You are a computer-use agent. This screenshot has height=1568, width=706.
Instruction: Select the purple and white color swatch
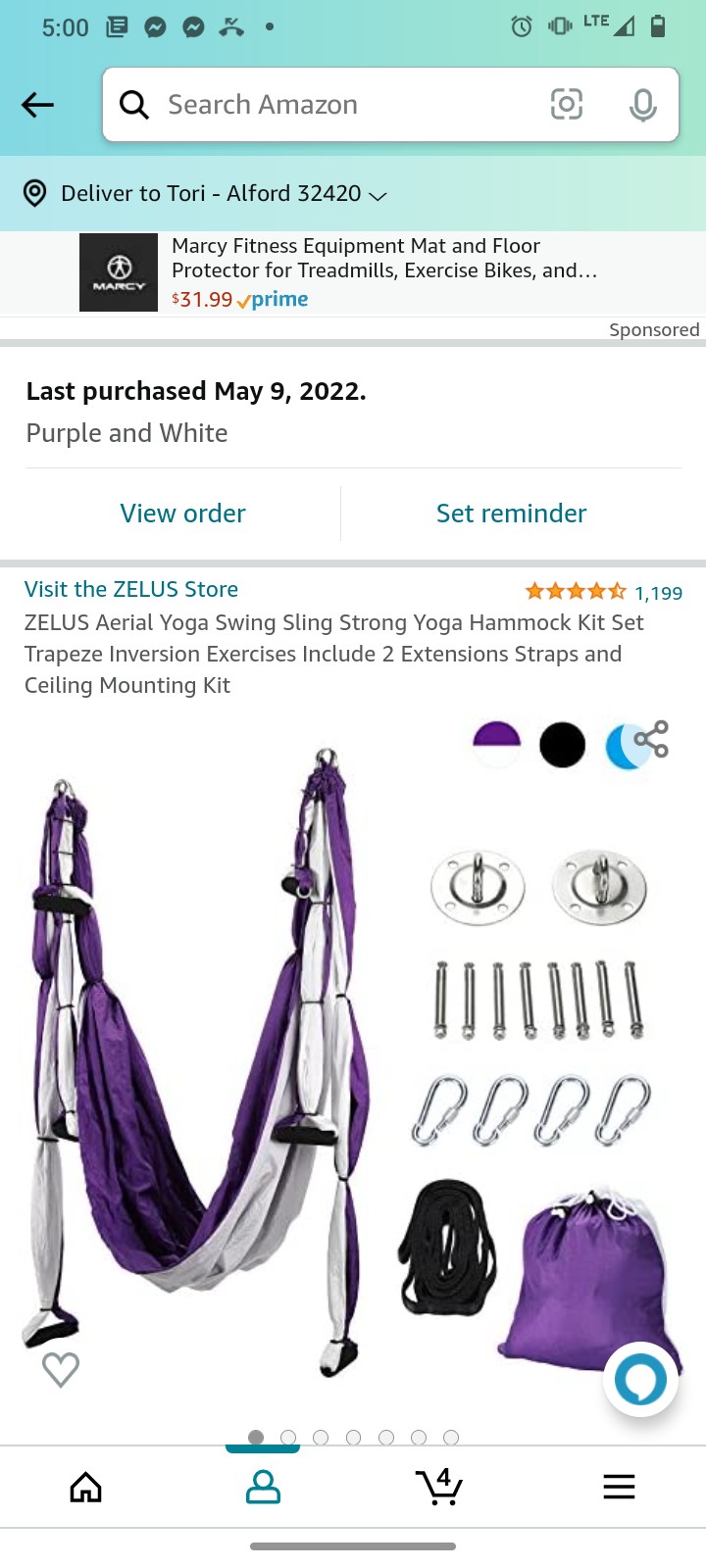coord(496,746)
